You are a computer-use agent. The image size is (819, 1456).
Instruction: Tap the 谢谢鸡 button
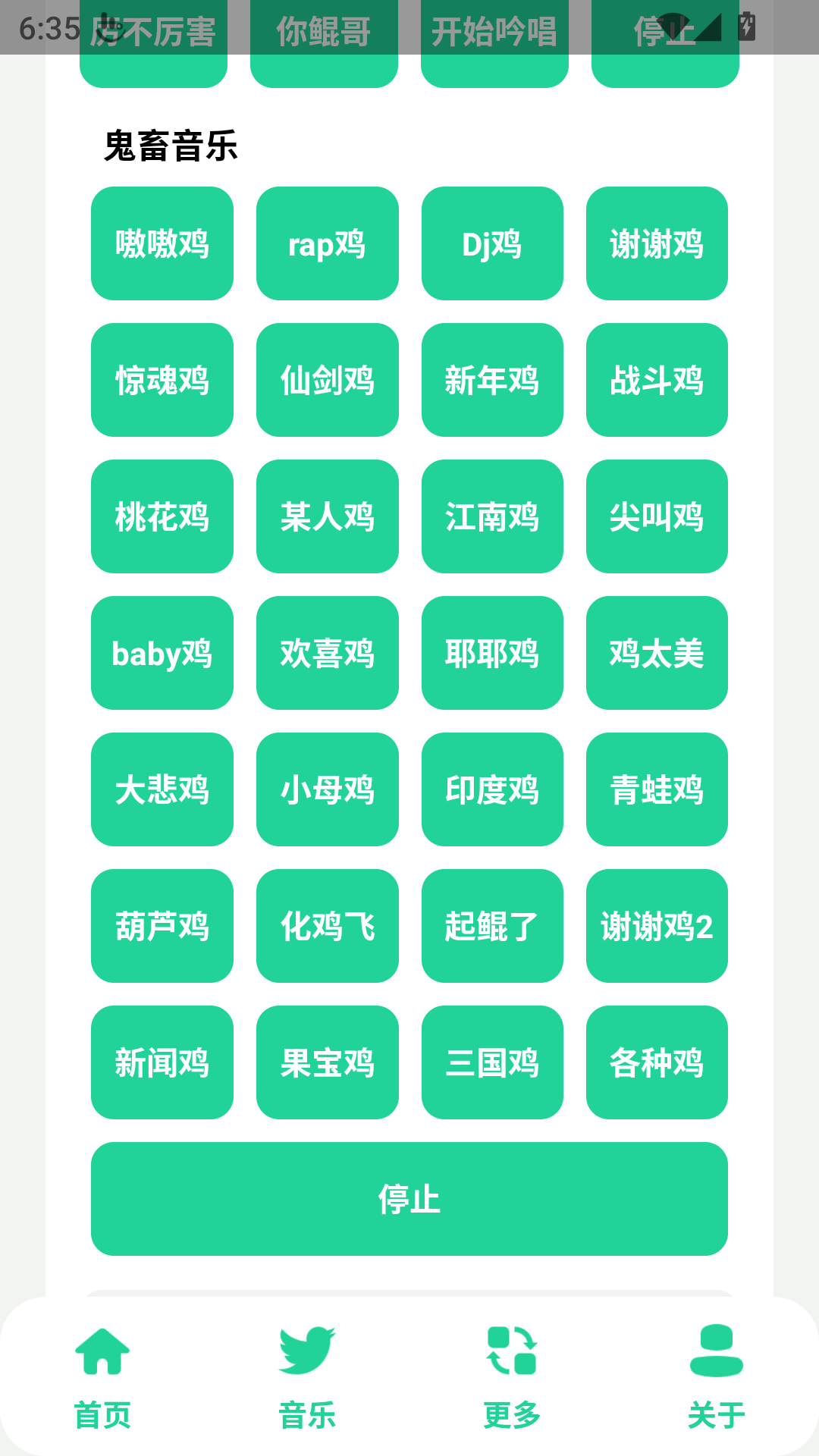pos(657,243)
